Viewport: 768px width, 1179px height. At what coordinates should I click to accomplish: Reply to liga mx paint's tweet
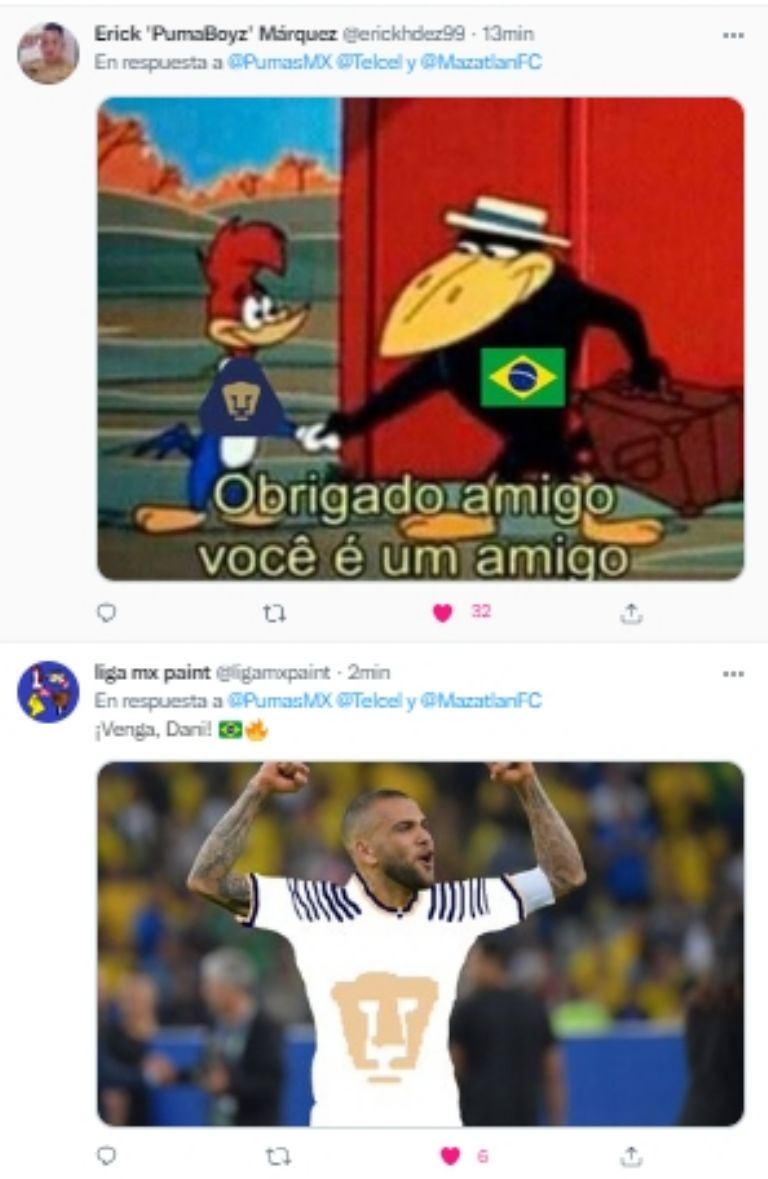(x=107, y=1156)
